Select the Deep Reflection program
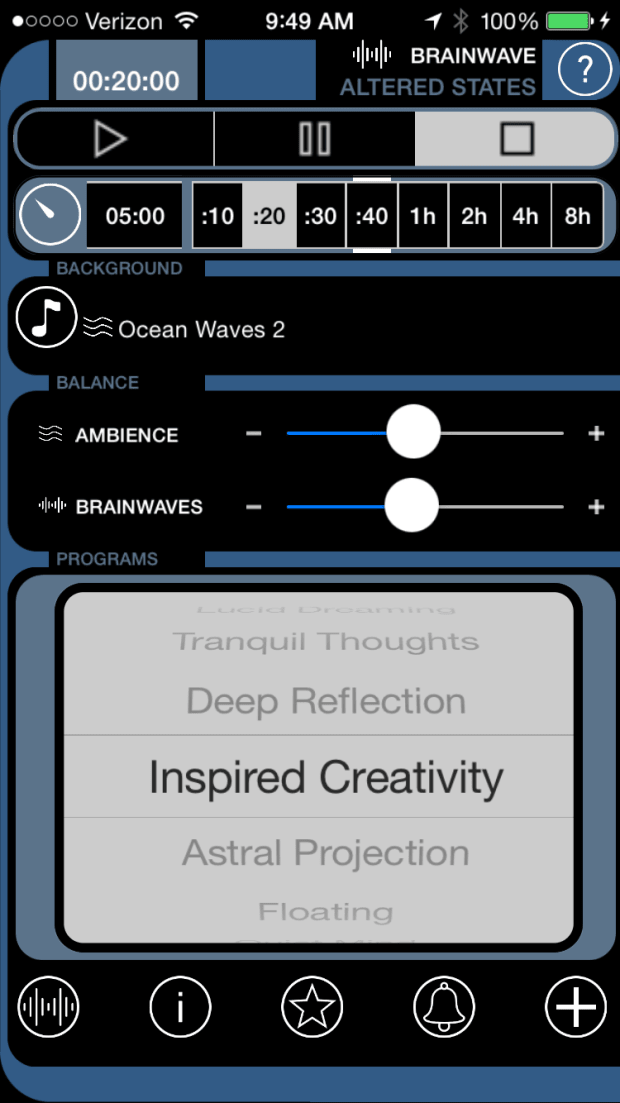Image resolution: width=620 pixels, height=1103 pixels. coord(326,700)
